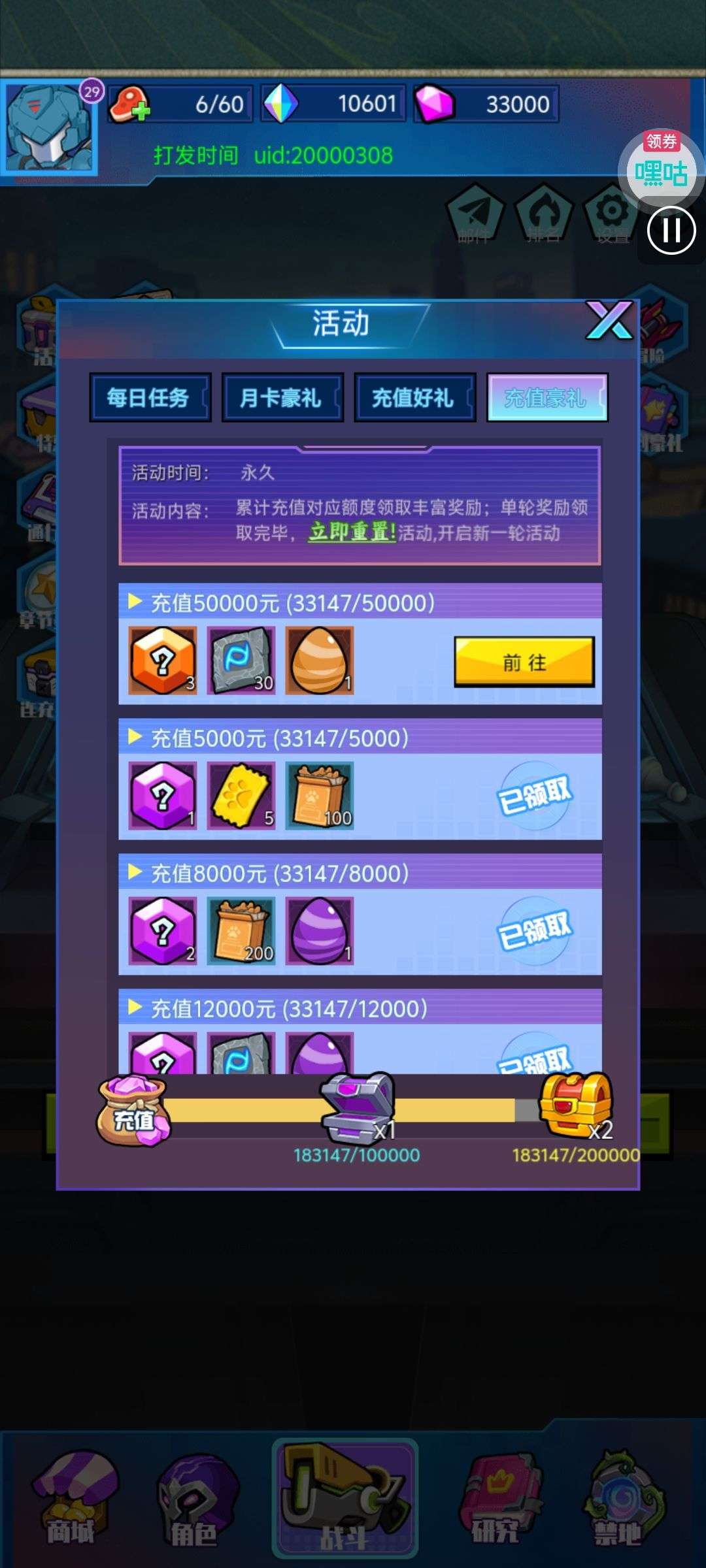Open the golden chest reward at 200000
This screenshot has height=1568, width=706.
coord(575,1105)
